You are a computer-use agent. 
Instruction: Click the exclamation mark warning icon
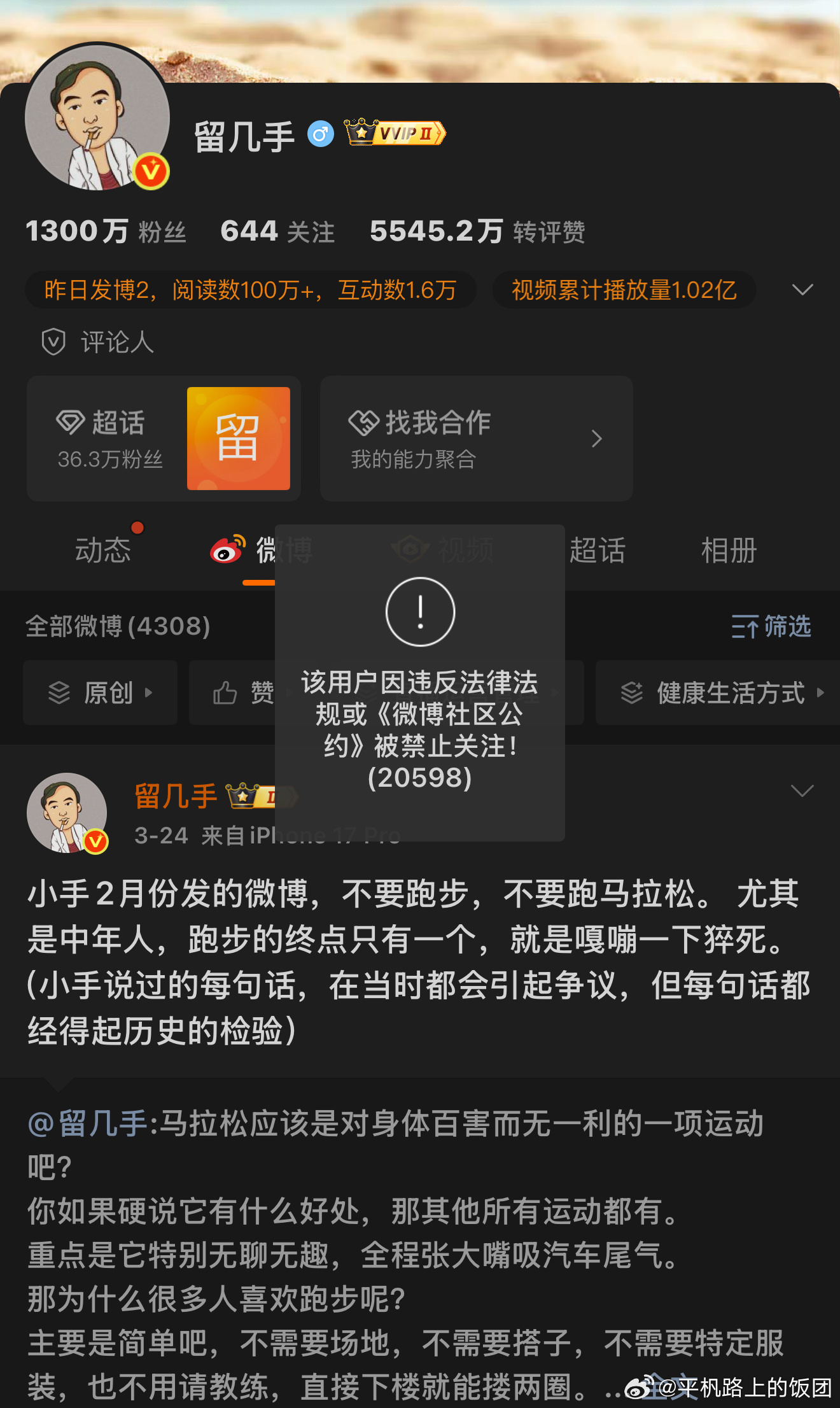[419, 611]
